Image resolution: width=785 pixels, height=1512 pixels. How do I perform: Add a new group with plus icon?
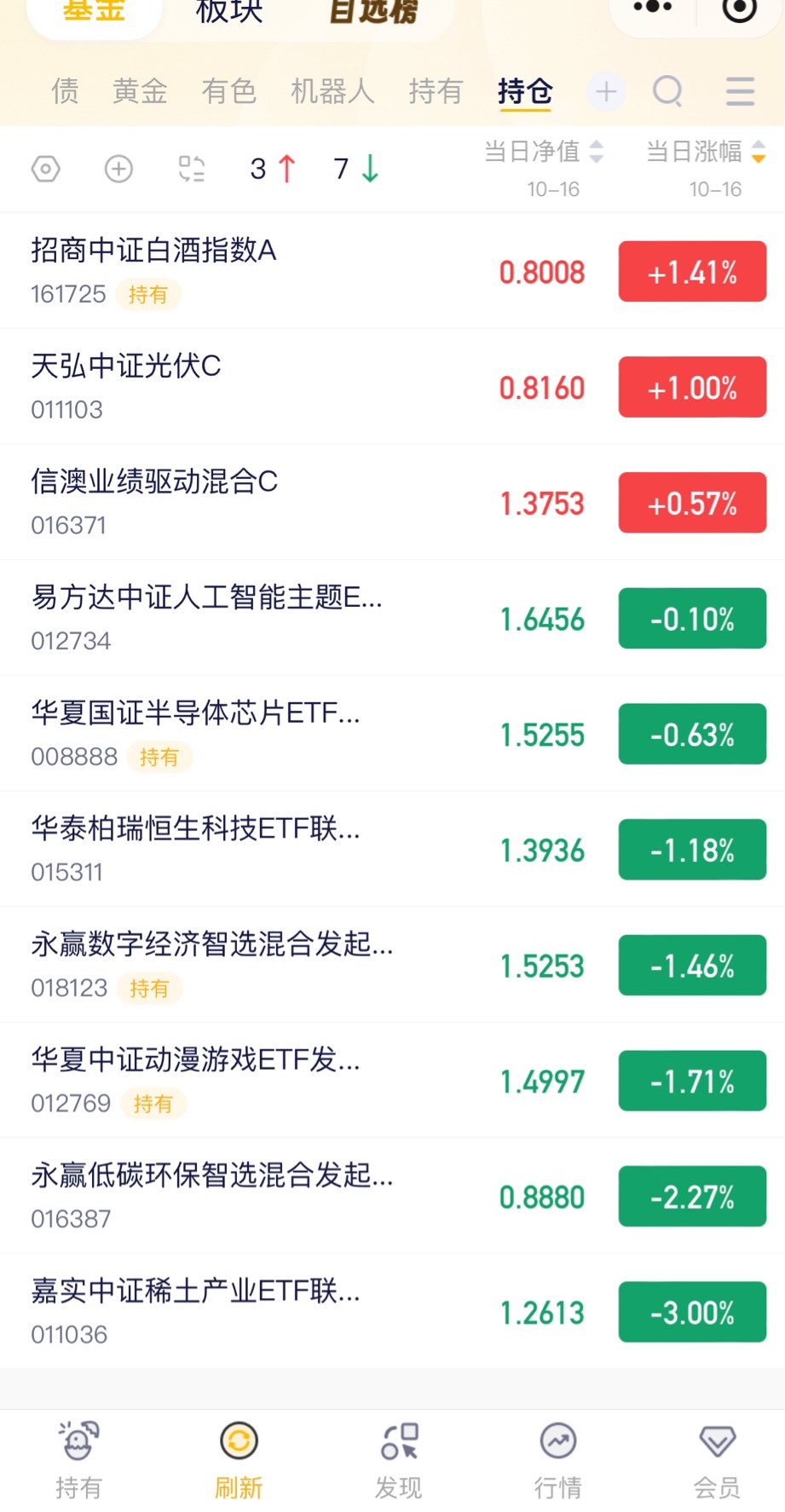pyautogui.click(x=606, y=91)
